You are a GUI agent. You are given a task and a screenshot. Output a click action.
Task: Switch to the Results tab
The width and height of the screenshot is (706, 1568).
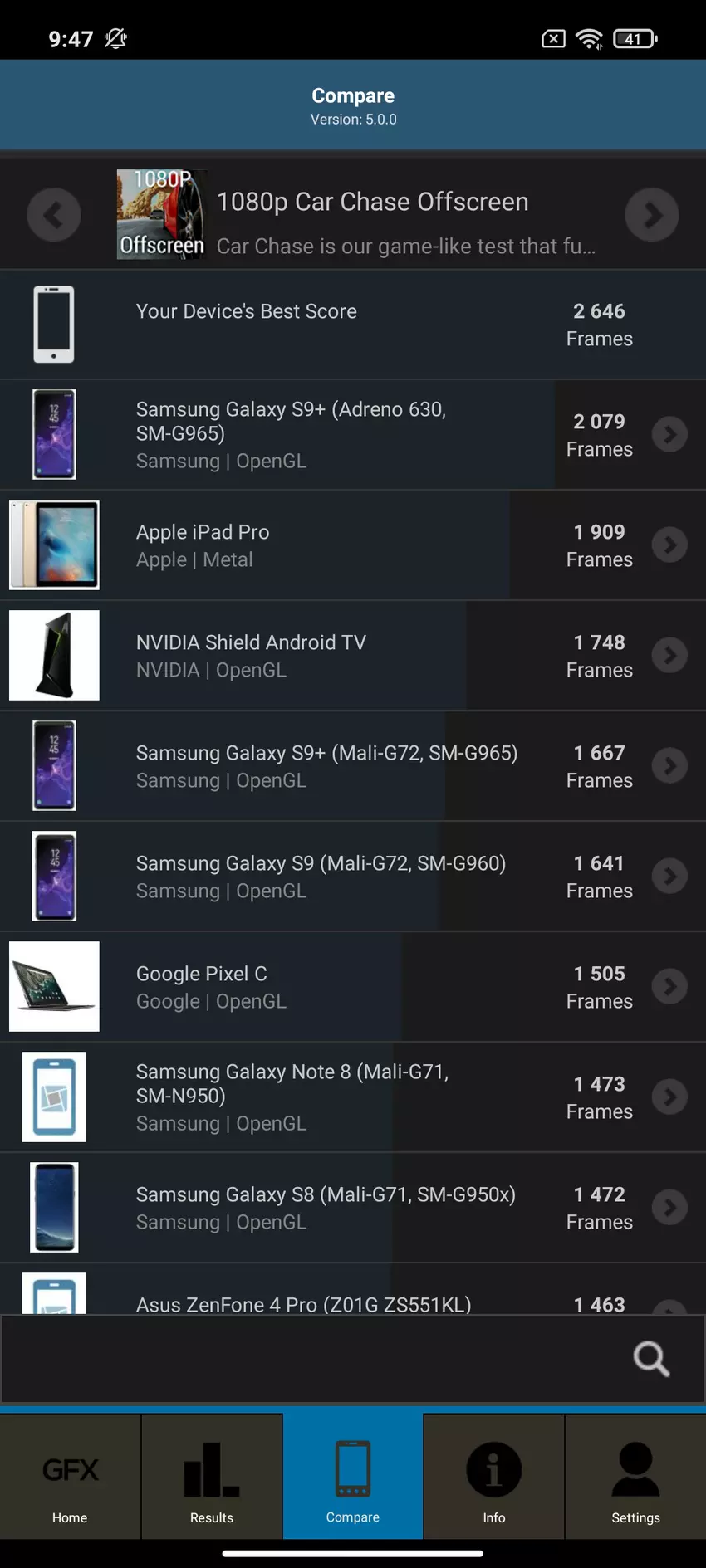point(212,1477)
